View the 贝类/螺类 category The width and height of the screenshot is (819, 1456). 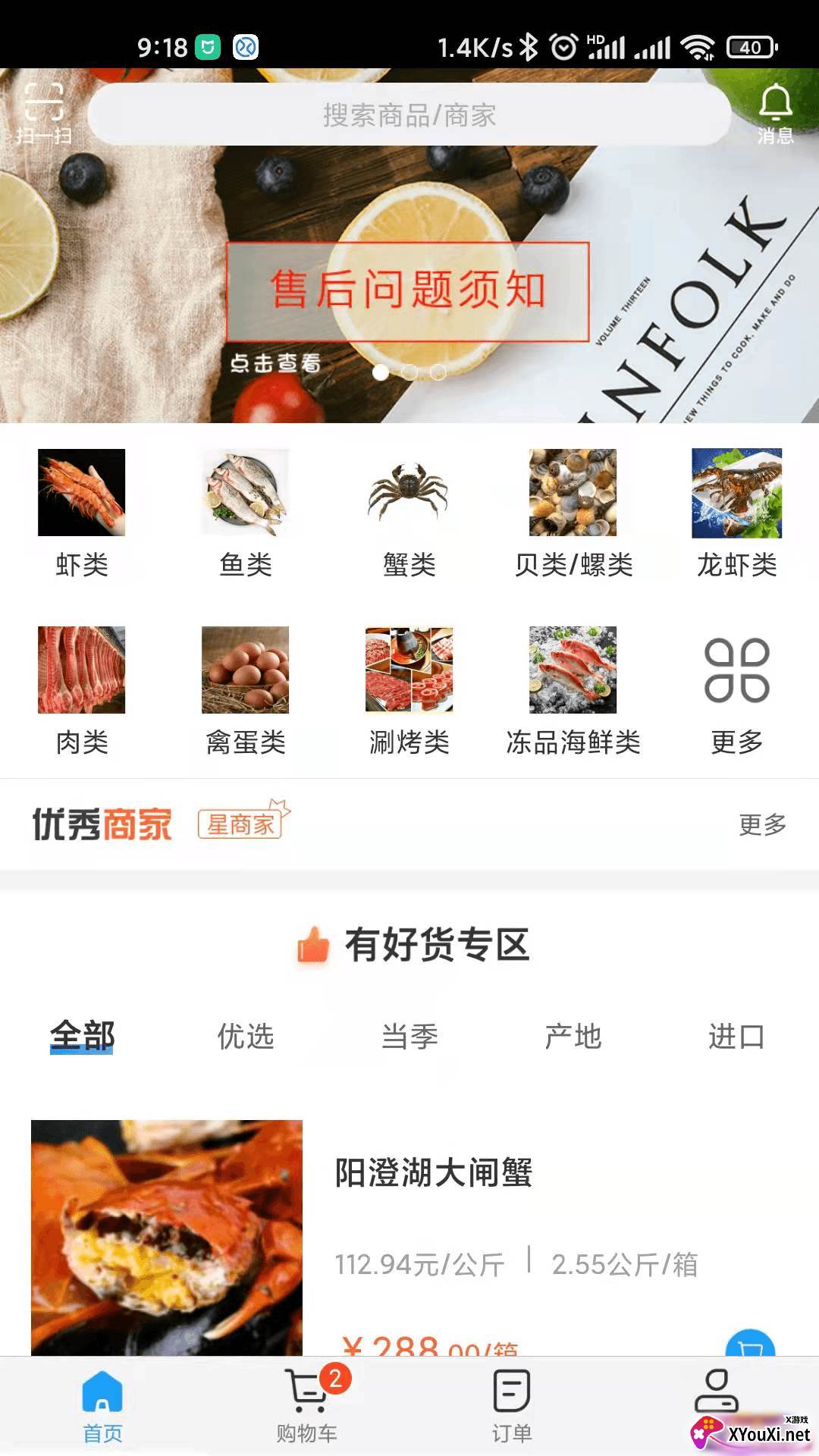pyautogui.click(x=573, y=512)
